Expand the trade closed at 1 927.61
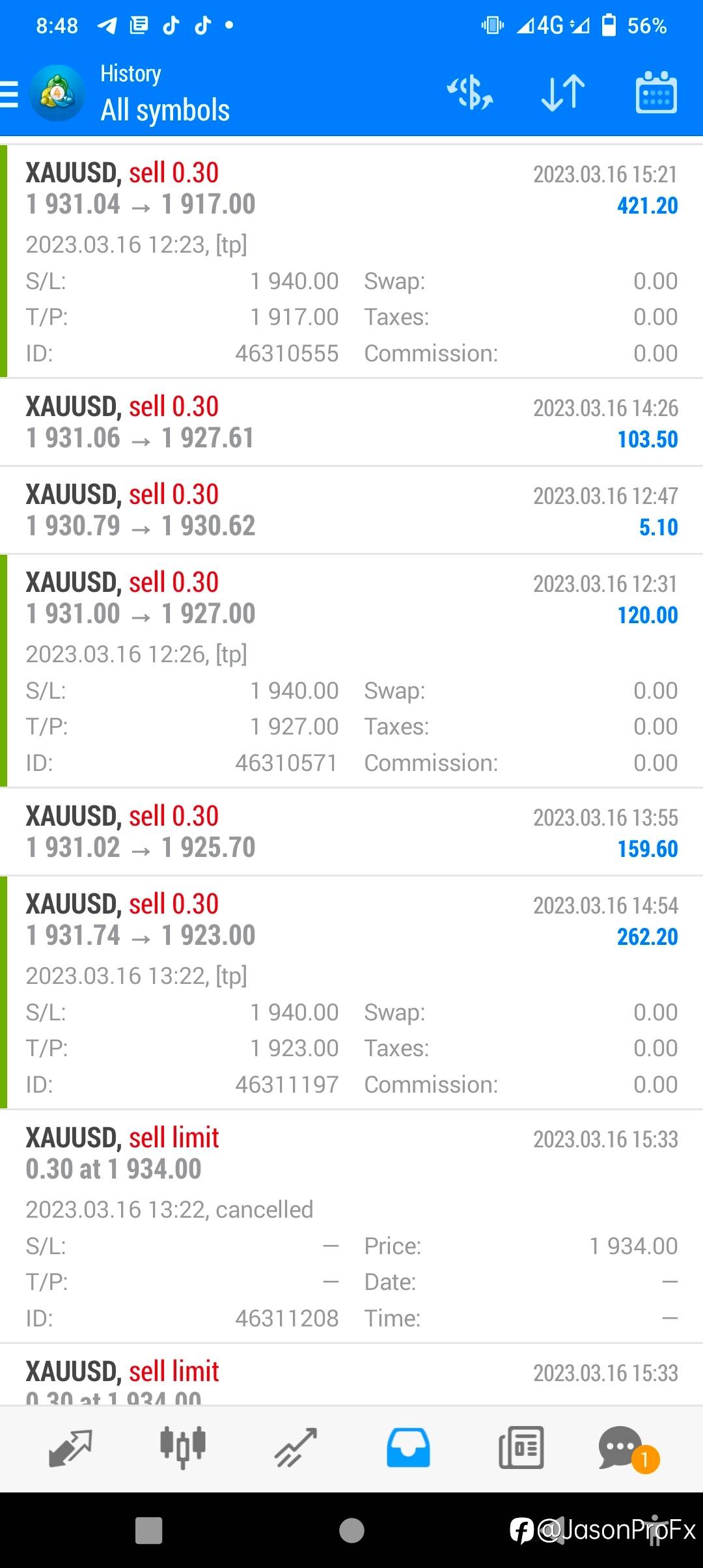 pyautogui.click(x=351, y=422)
